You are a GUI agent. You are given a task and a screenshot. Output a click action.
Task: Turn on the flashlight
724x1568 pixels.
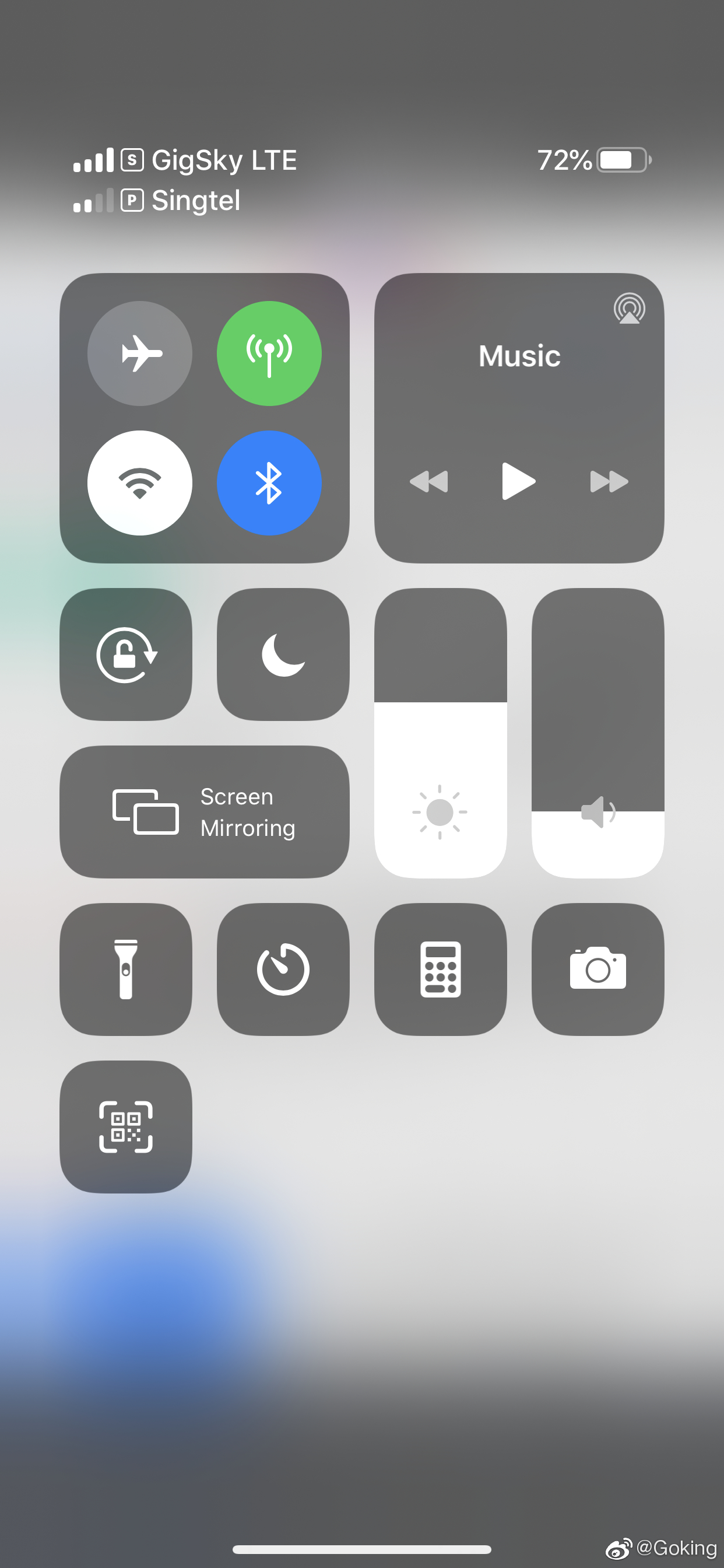[x=126, y=969]
